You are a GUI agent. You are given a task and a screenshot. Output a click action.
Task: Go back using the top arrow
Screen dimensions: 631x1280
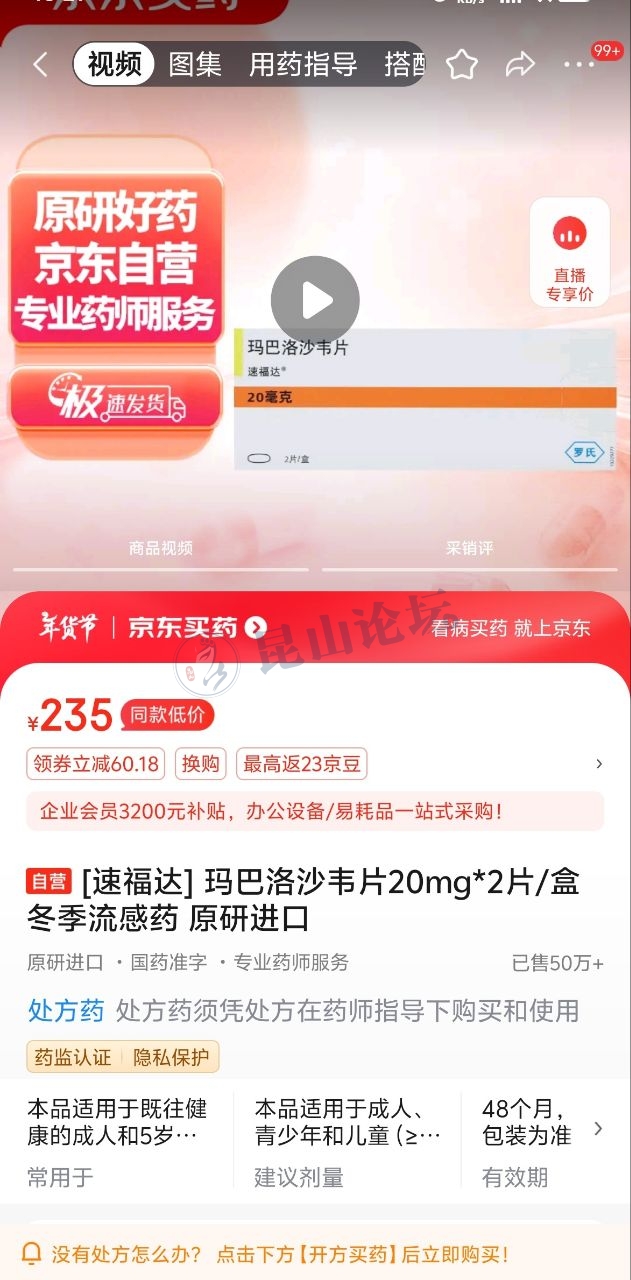tap(40, 65)
